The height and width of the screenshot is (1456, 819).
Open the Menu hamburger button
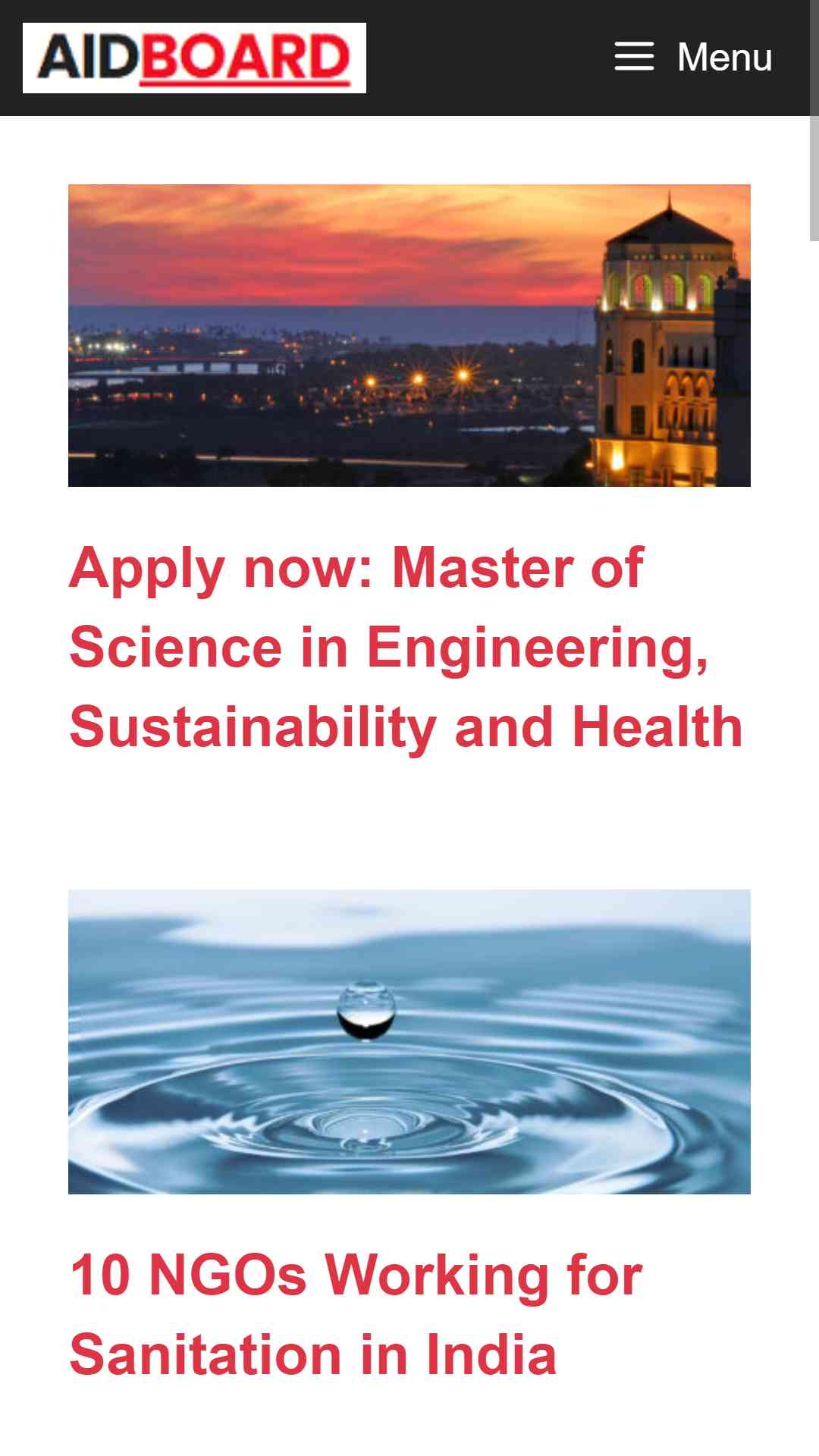click(693, 58)
